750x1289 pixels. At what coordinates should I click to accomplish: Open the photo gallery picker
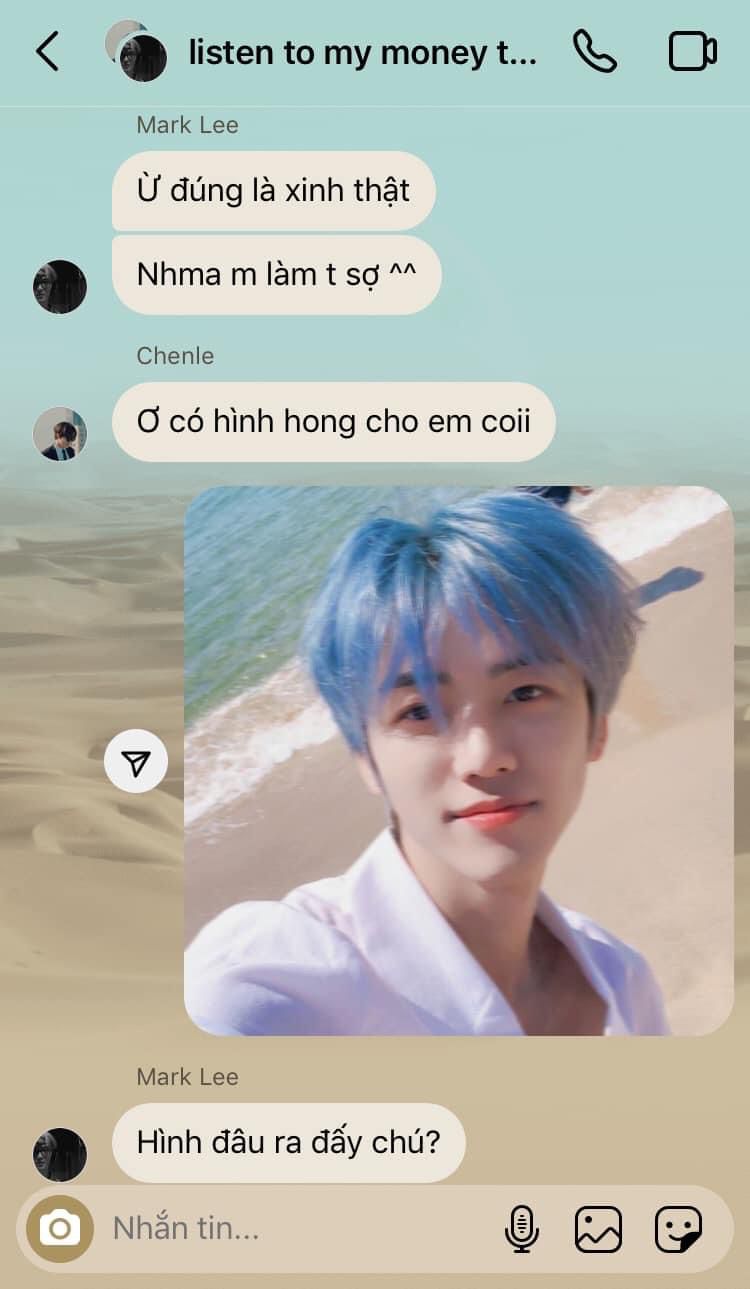(x=598, y=1229)
